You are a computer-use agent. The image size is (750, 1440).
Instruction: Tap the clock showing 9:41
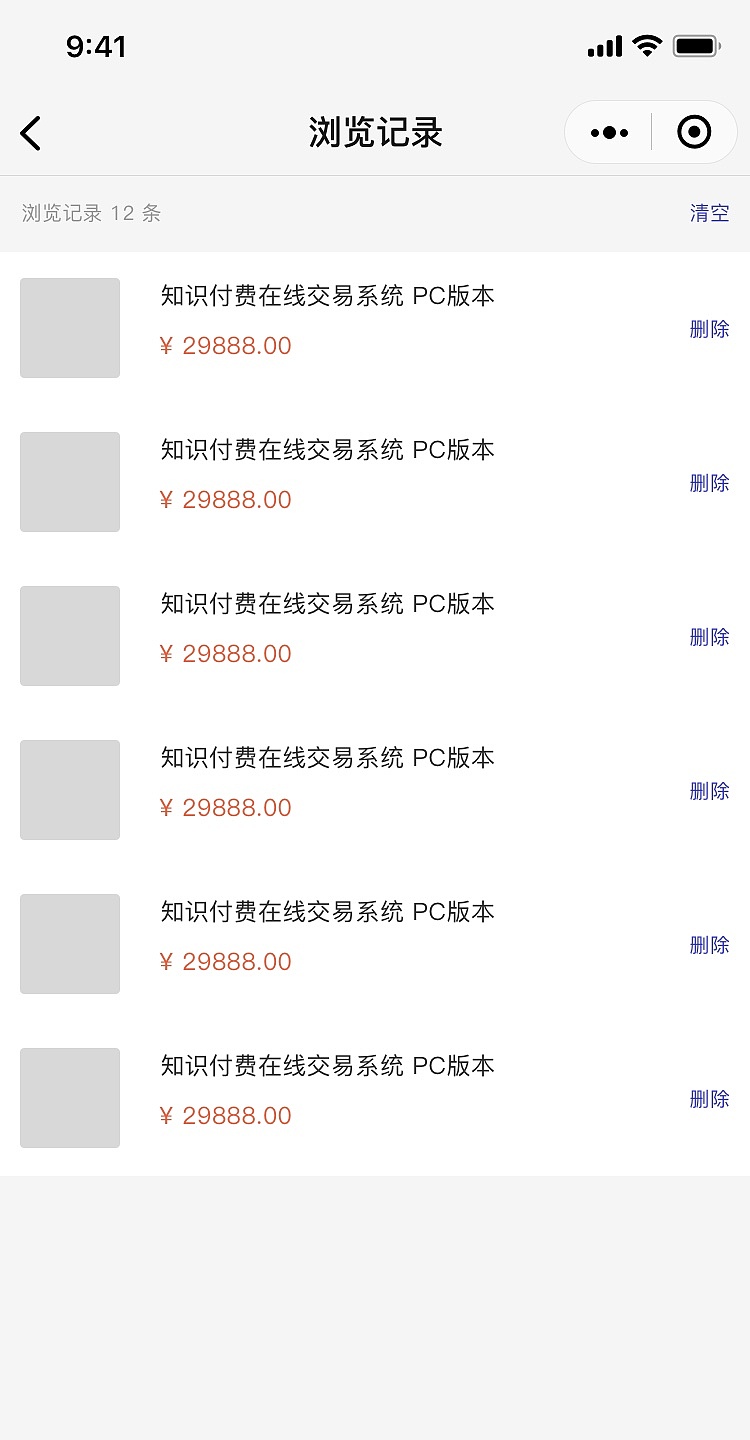pyautogui.click(x=95, y=45)
